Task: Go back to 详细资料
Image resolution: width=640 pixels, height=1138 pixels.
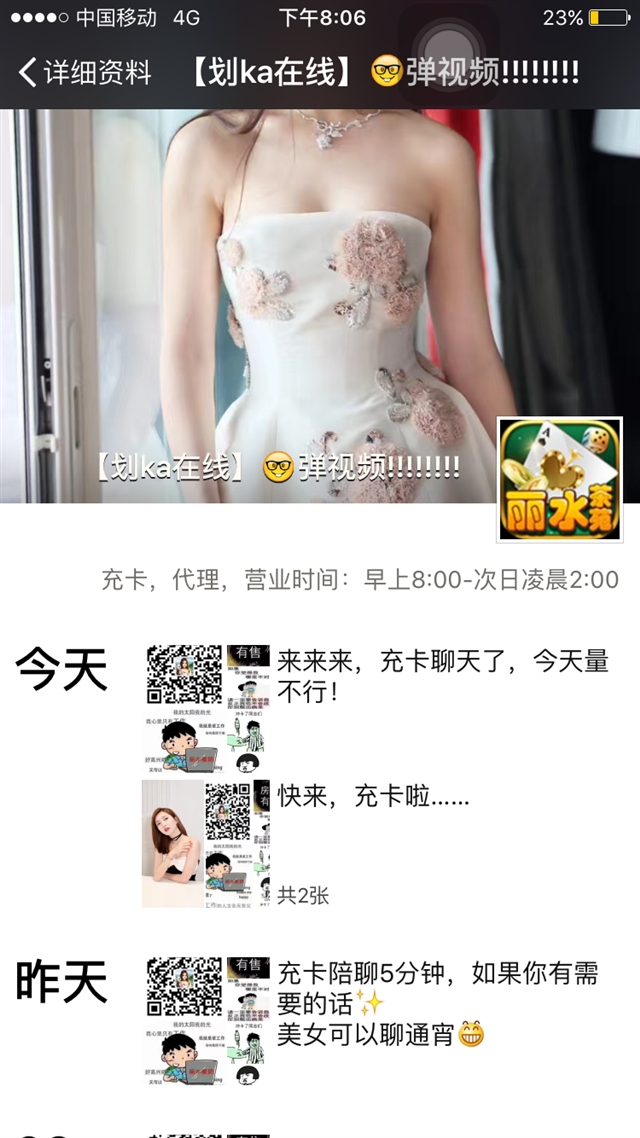Action: 84,73
